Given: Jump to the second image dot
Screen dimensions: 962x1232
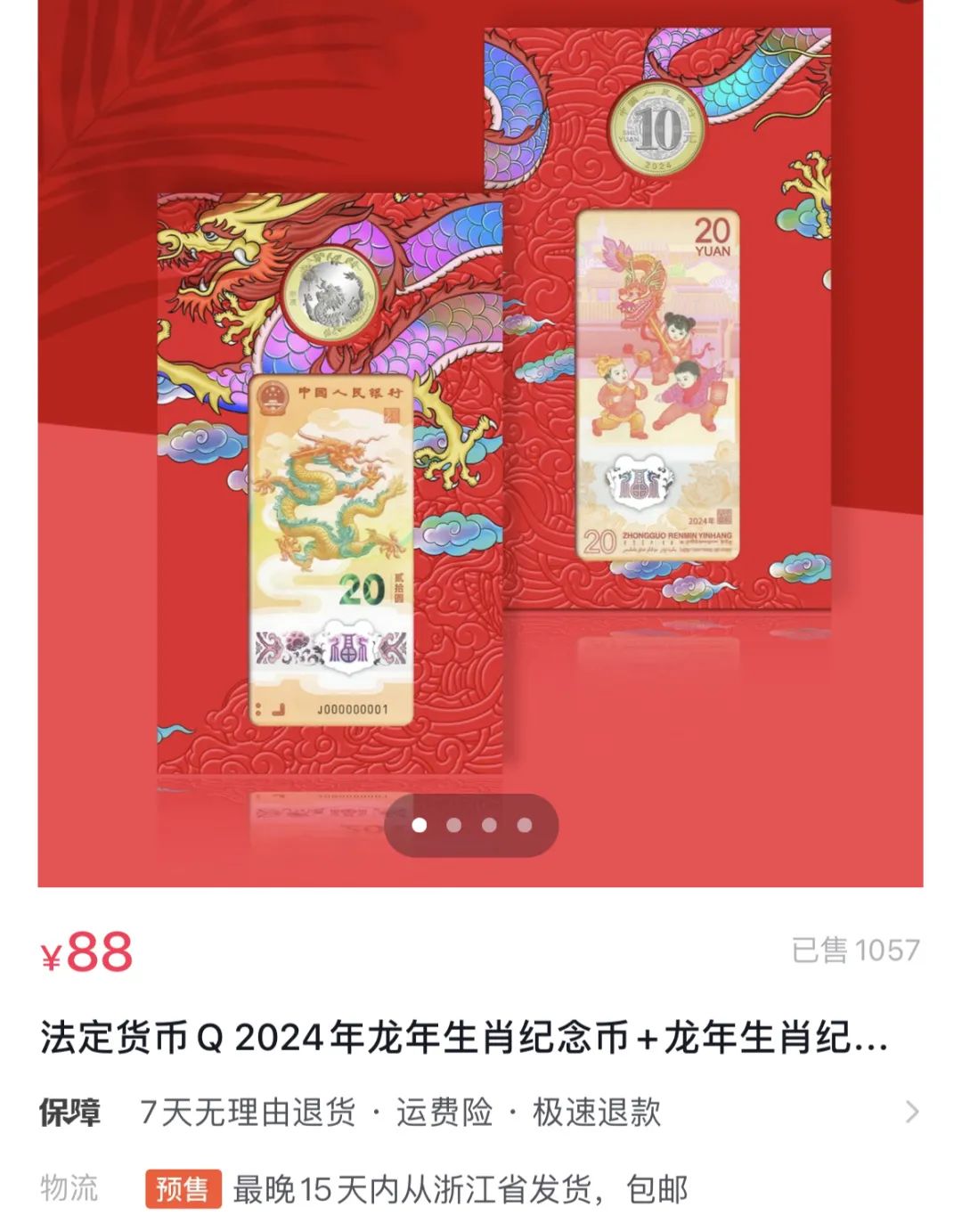Looking at the screenshot, I should tap(454, 825).
